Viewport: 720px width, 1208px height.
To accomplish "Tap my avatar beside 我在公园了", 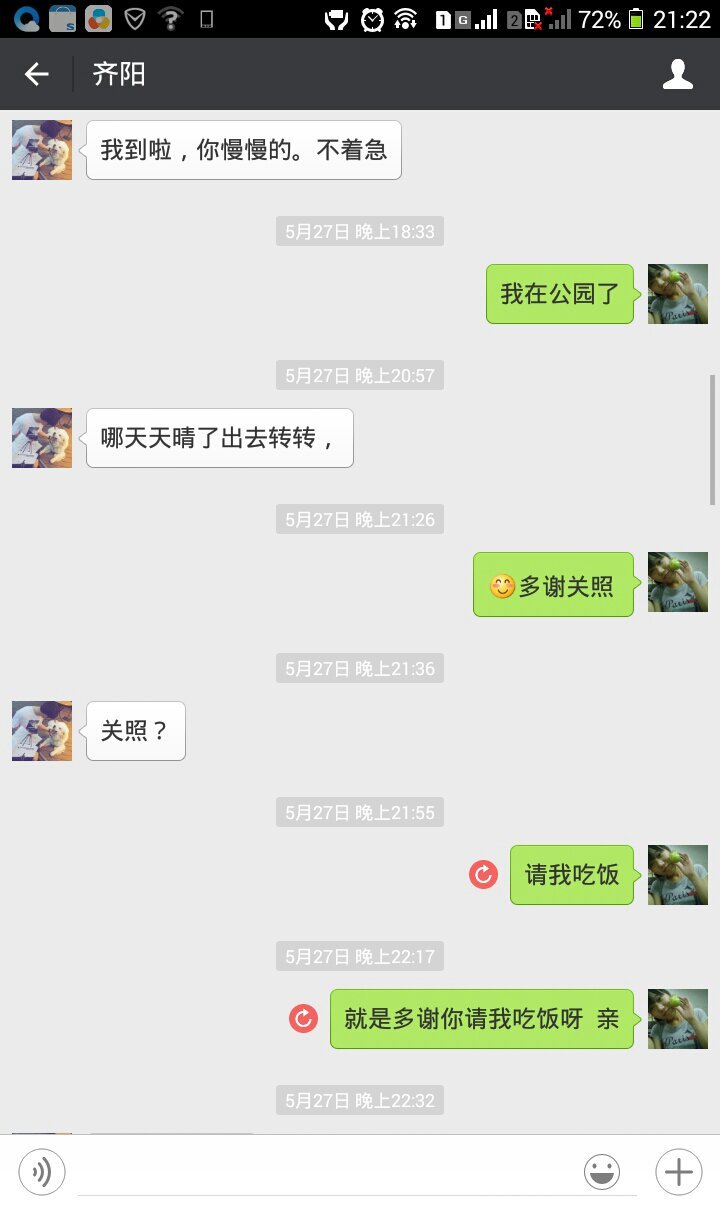I will click(x=677, y=294).
